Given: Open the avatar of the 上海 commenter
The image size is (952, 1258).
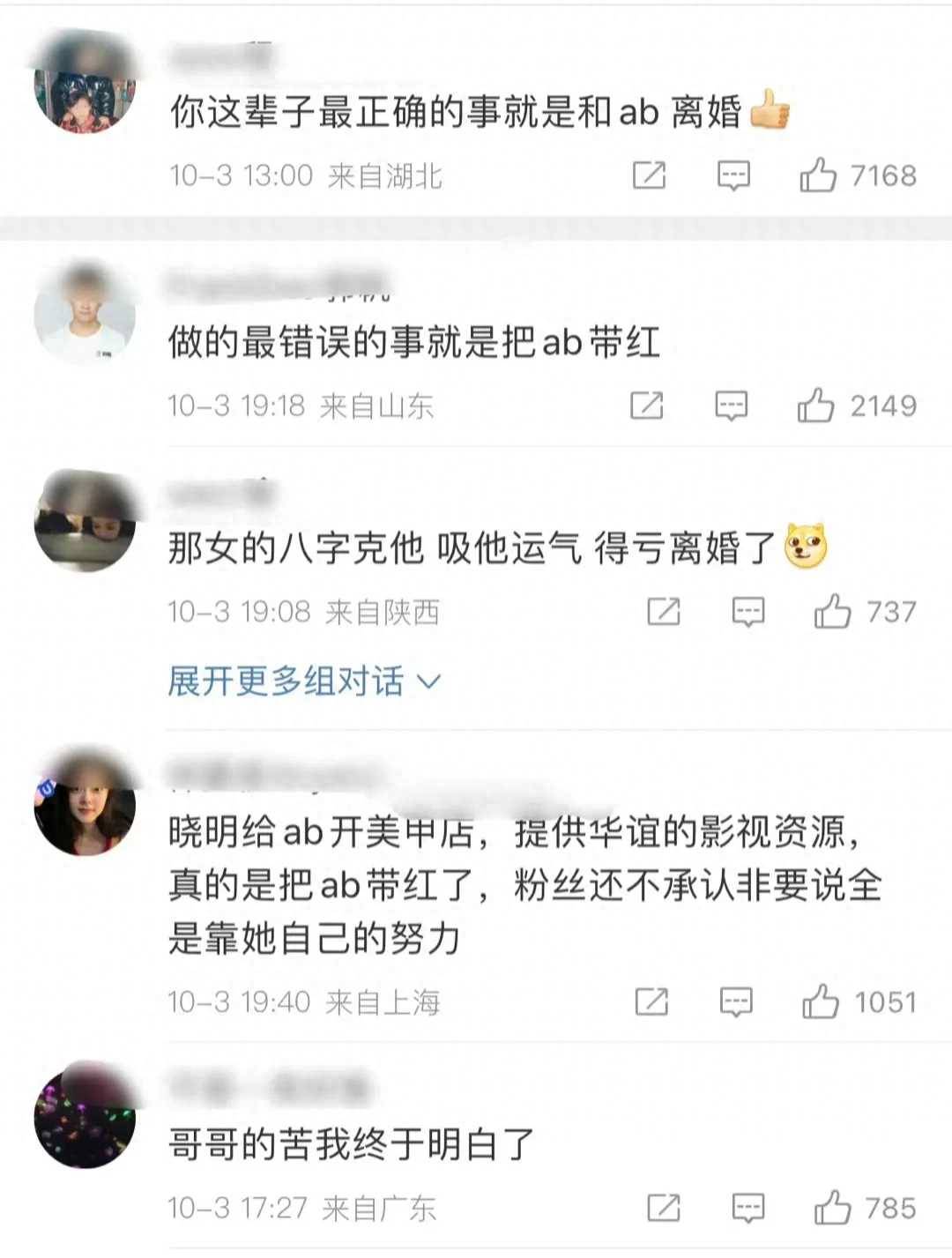Looking at the screenshot, I should pyautogui.click(x=84, y=805).
